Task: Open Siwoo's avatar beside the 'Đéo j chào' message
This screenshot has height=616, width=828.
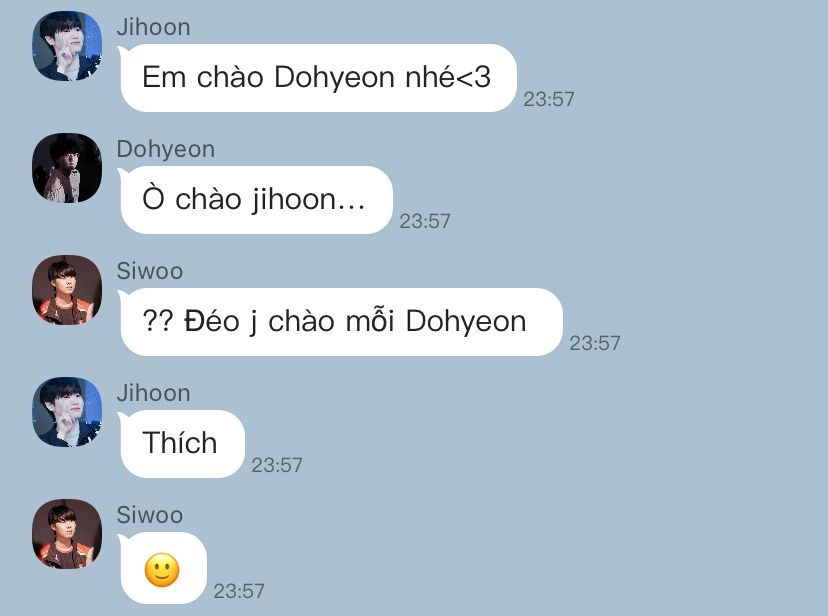Action: [67, 290]
